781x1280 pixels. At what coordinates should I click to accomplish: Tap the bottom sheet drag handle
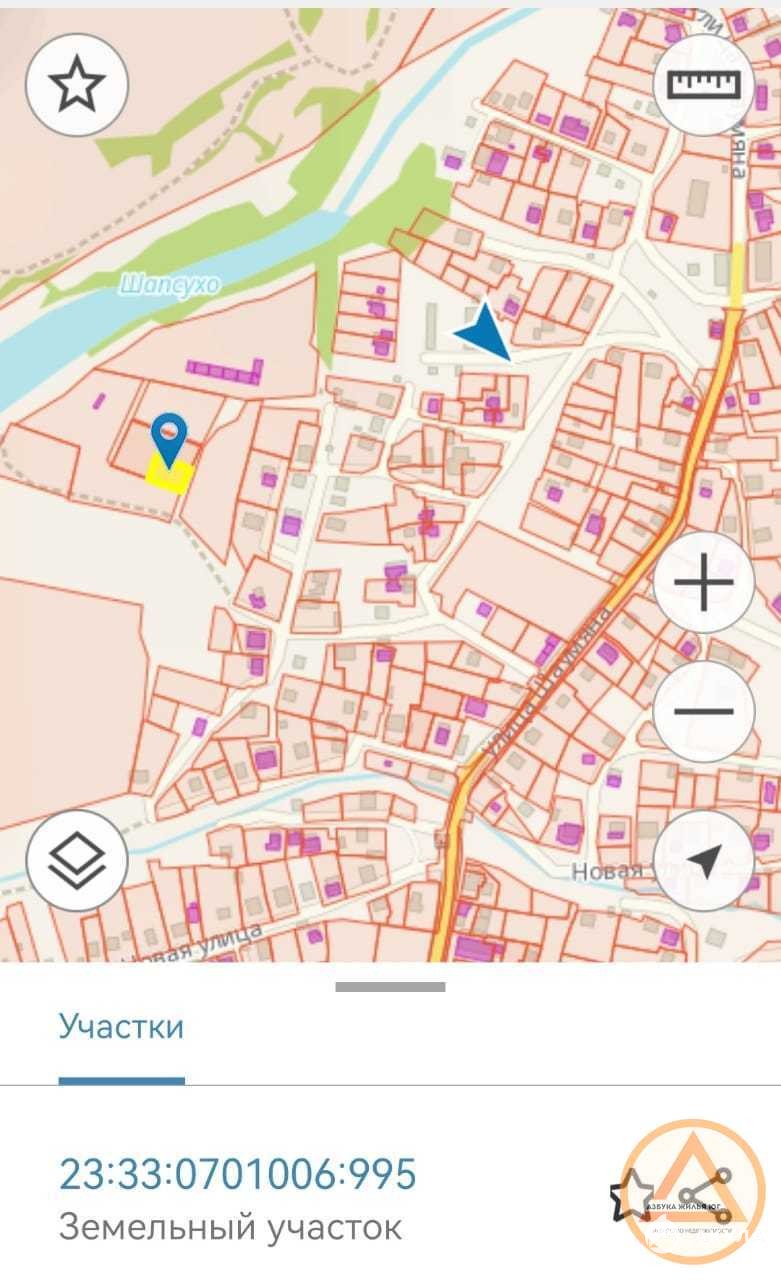pos(390,987)
